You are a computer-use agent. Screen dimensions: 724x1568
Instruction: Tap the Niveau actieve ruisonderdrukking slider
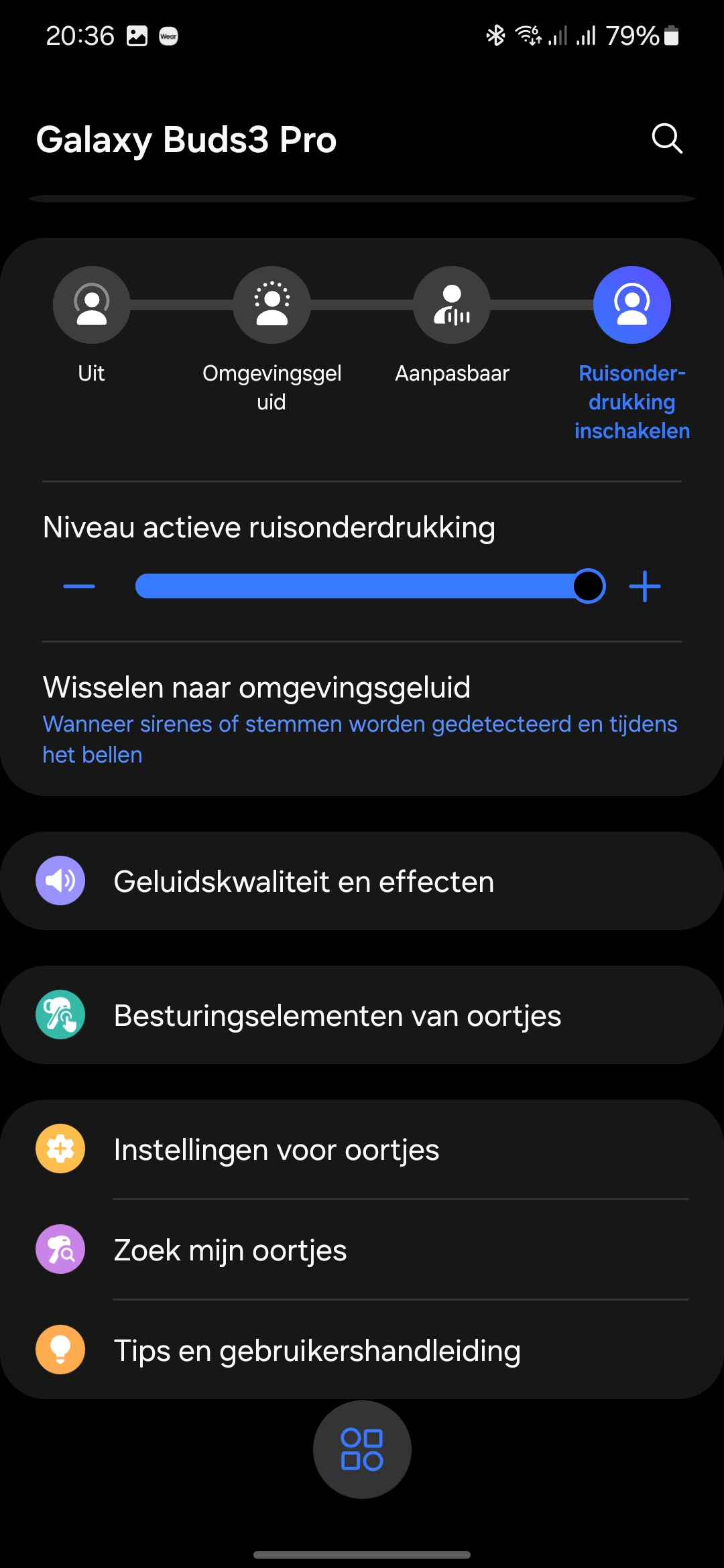(371, 586)
